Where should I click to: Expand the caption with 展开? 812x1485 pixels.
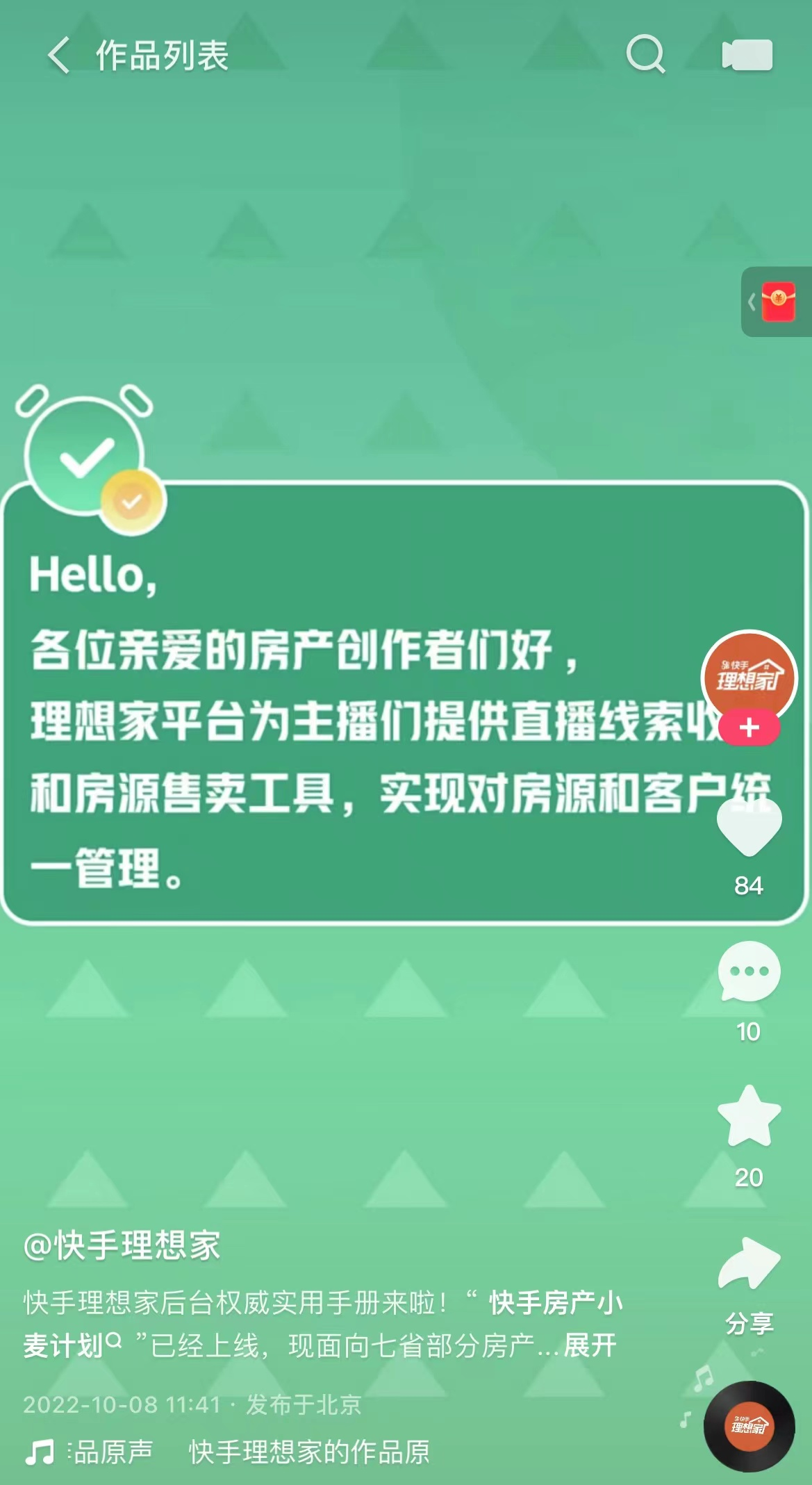point(590,1346)
